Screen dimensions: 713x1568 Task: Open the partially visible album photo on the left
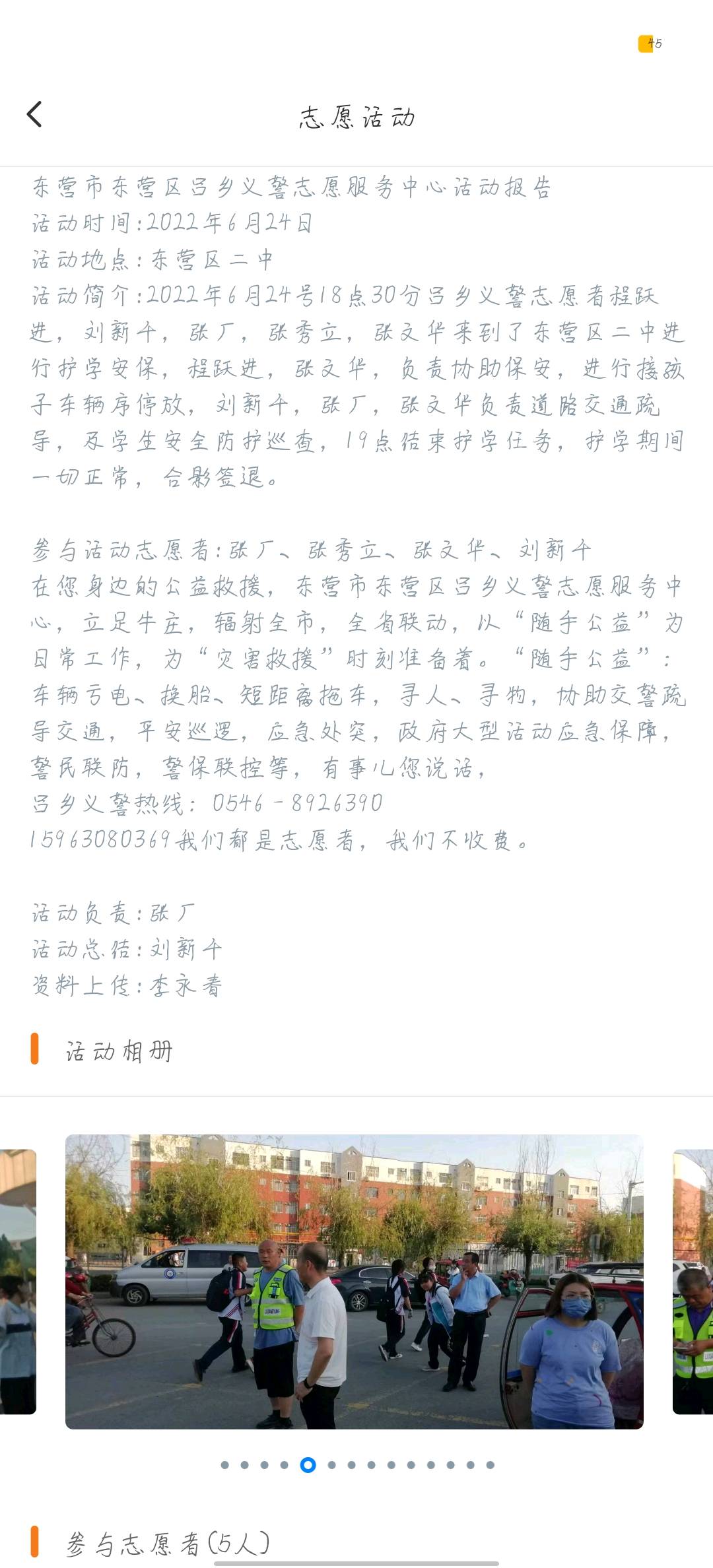coord(18,1282)
